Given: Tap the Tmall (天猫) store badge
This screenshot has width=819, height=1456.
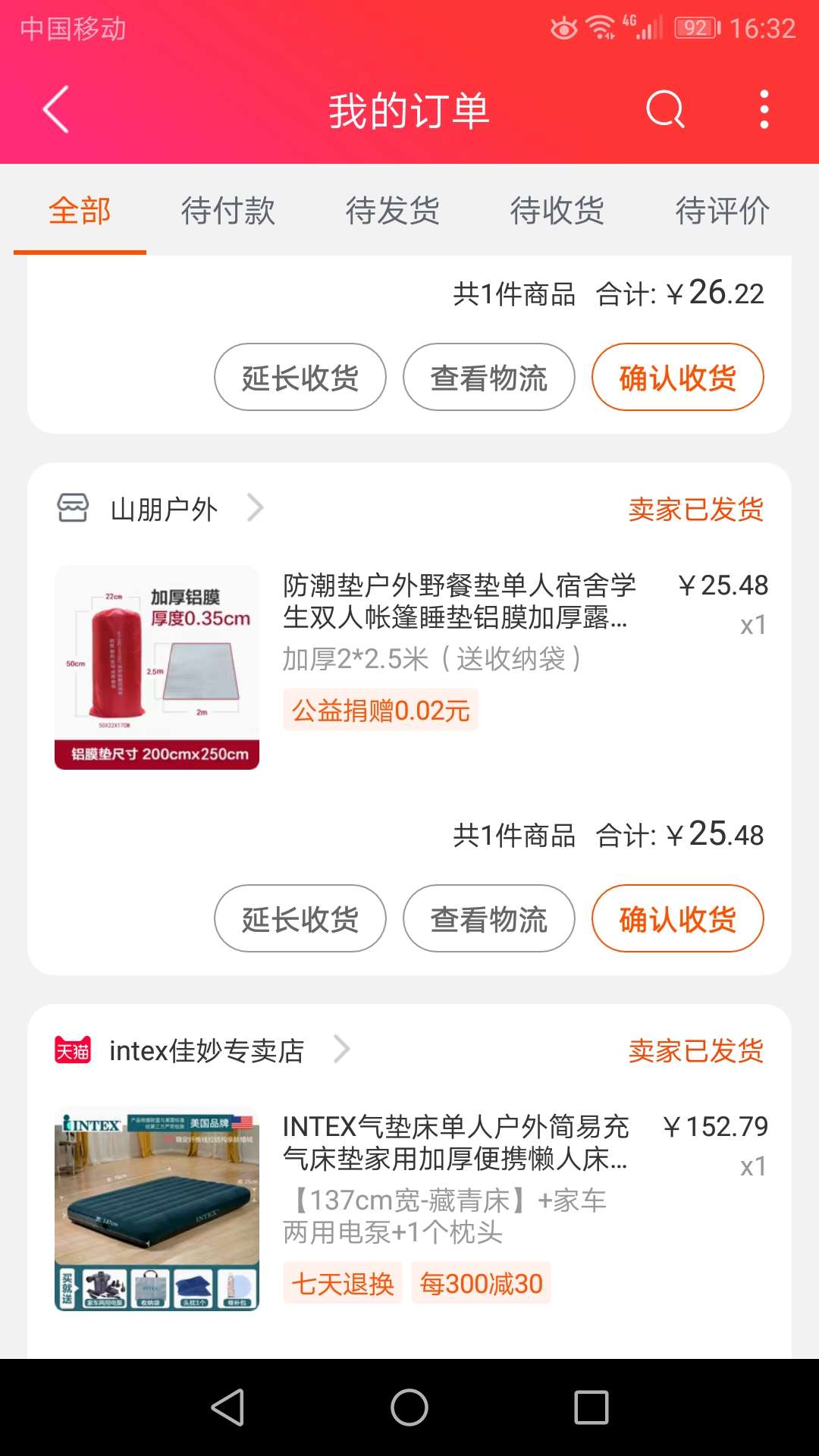Looking at the screenshot, I should click(x=73, y=1050).
